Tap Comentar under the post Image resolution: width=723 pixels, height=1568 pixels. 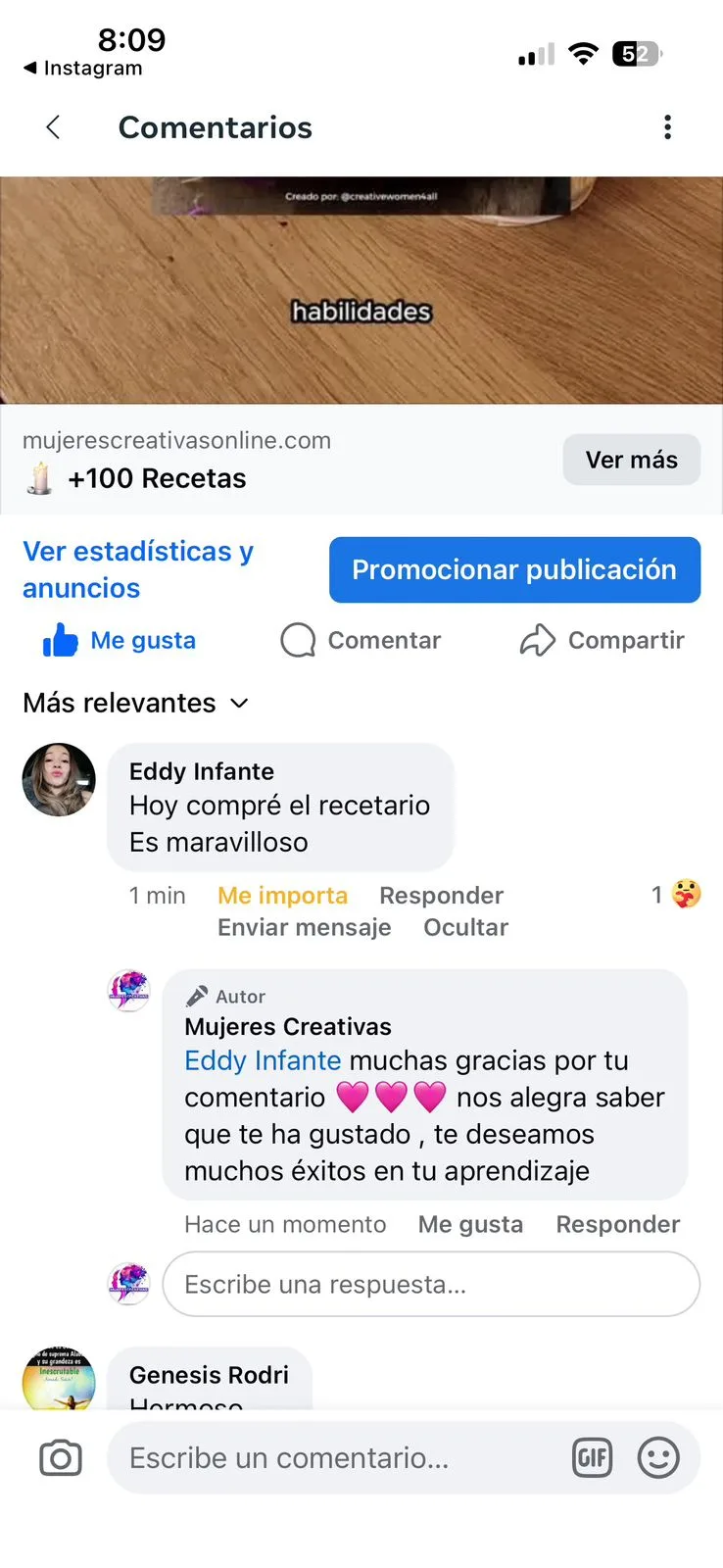[361, 641]
